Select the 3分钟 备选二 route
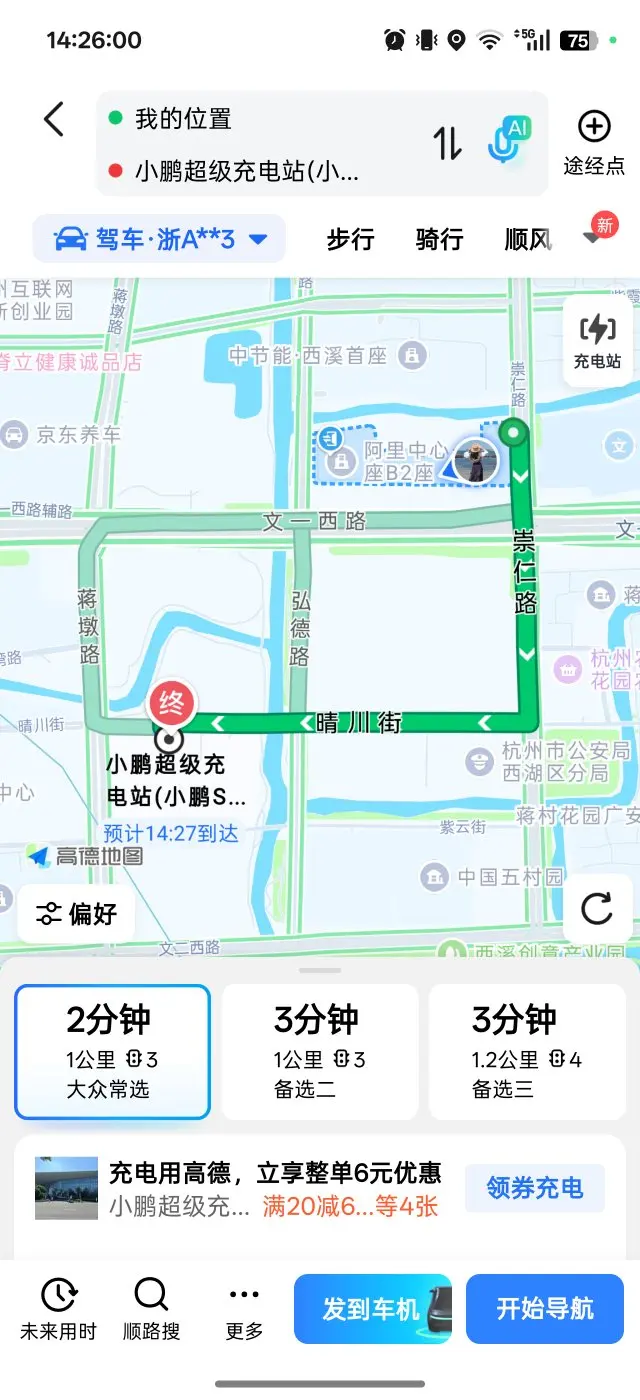This screenshot has height=1400, width=640. 320,1052
